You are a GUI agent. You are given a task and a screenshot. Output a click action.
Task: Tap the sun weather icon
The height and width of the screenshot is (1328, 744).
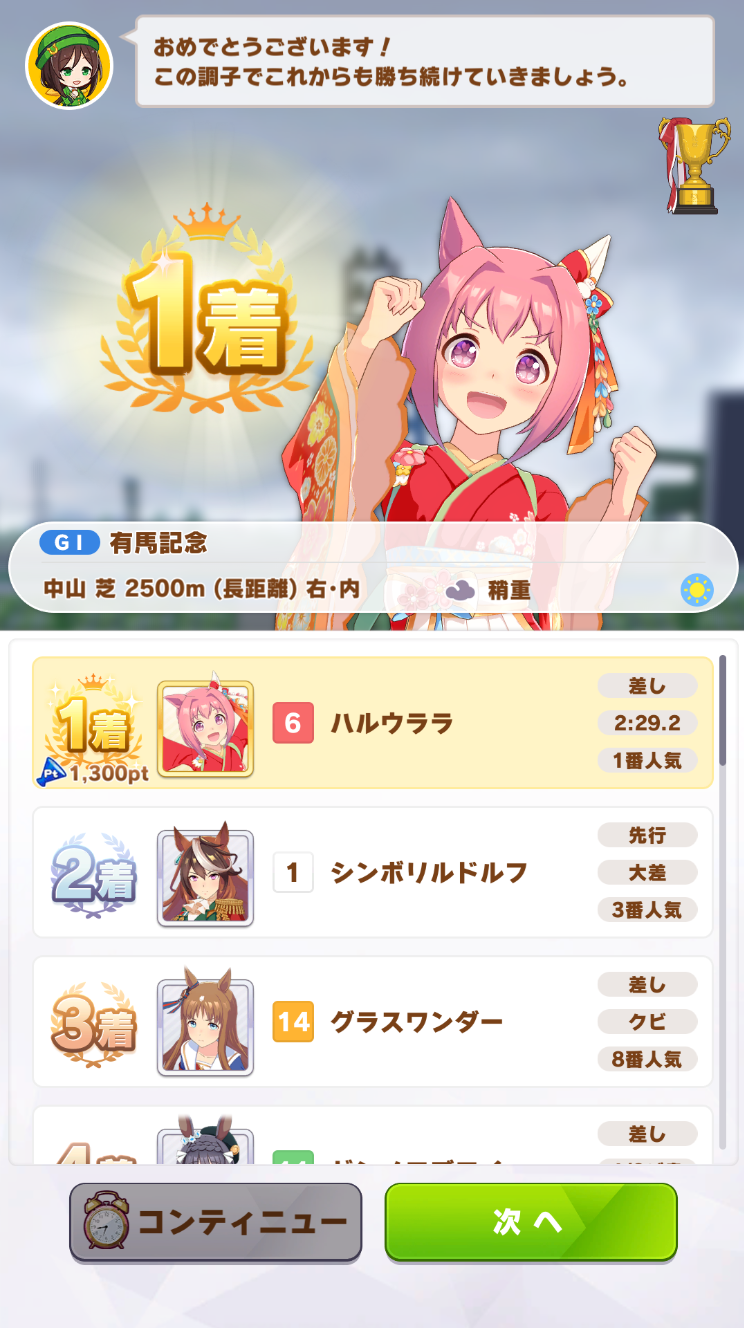click(697, 590)
